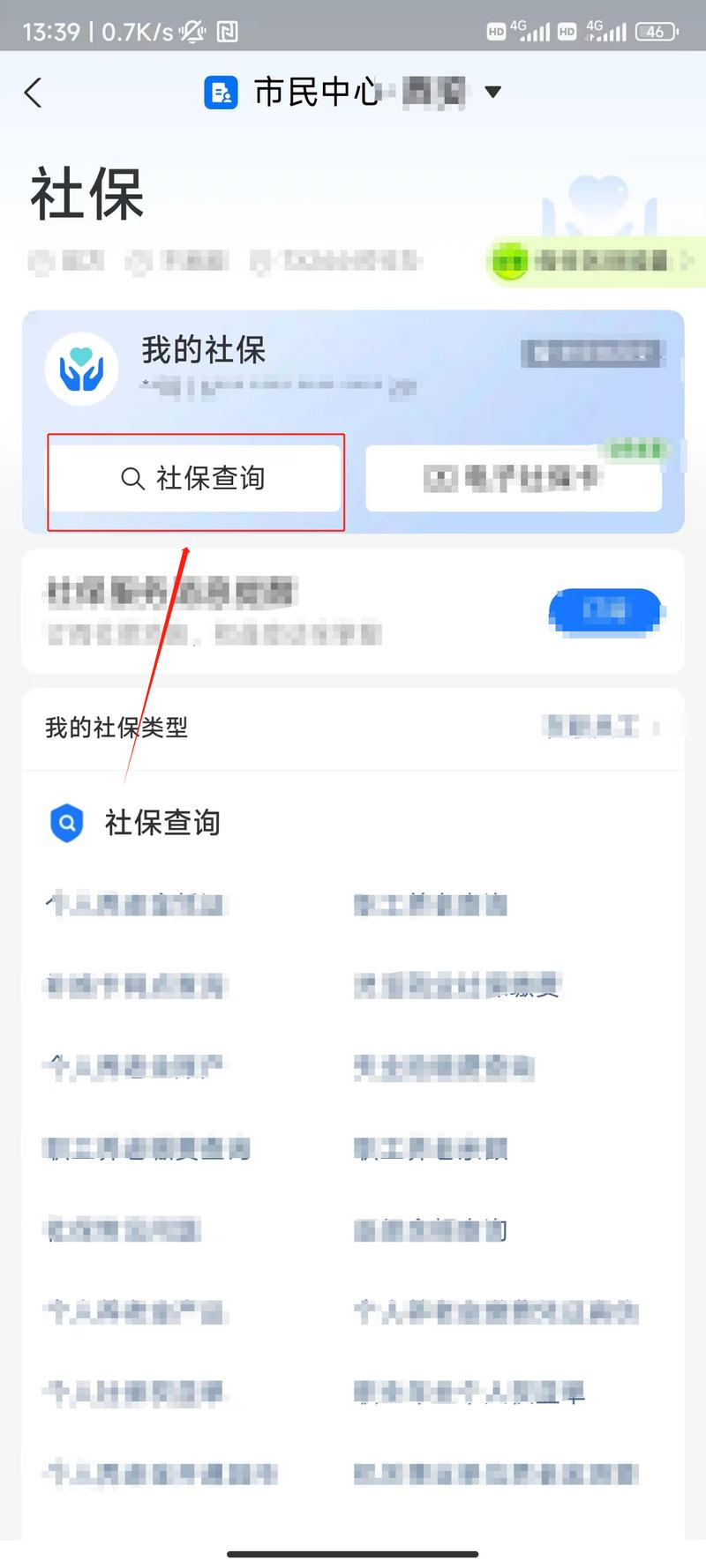This screenshot has height=1568, width=706.
Task: Tap the 社保查询 search button
Action: 195,478
